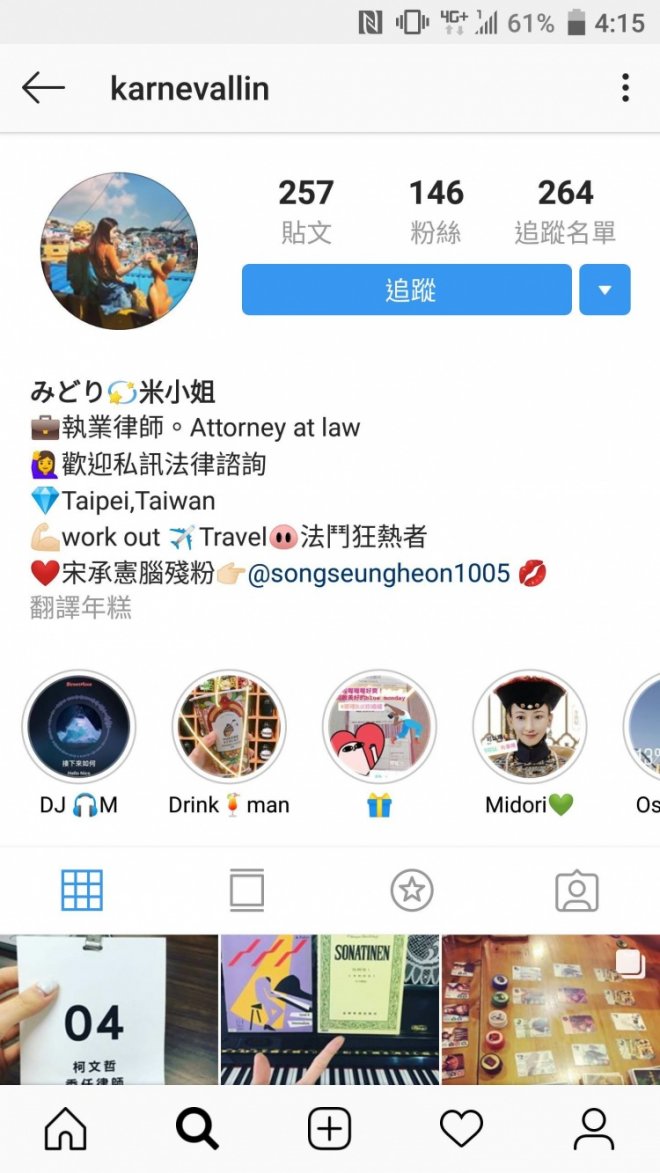This screenshot has height=1173, width=660.
Task: Tap 翻譯年糕 to translate the bio
Action: [81, 607]
